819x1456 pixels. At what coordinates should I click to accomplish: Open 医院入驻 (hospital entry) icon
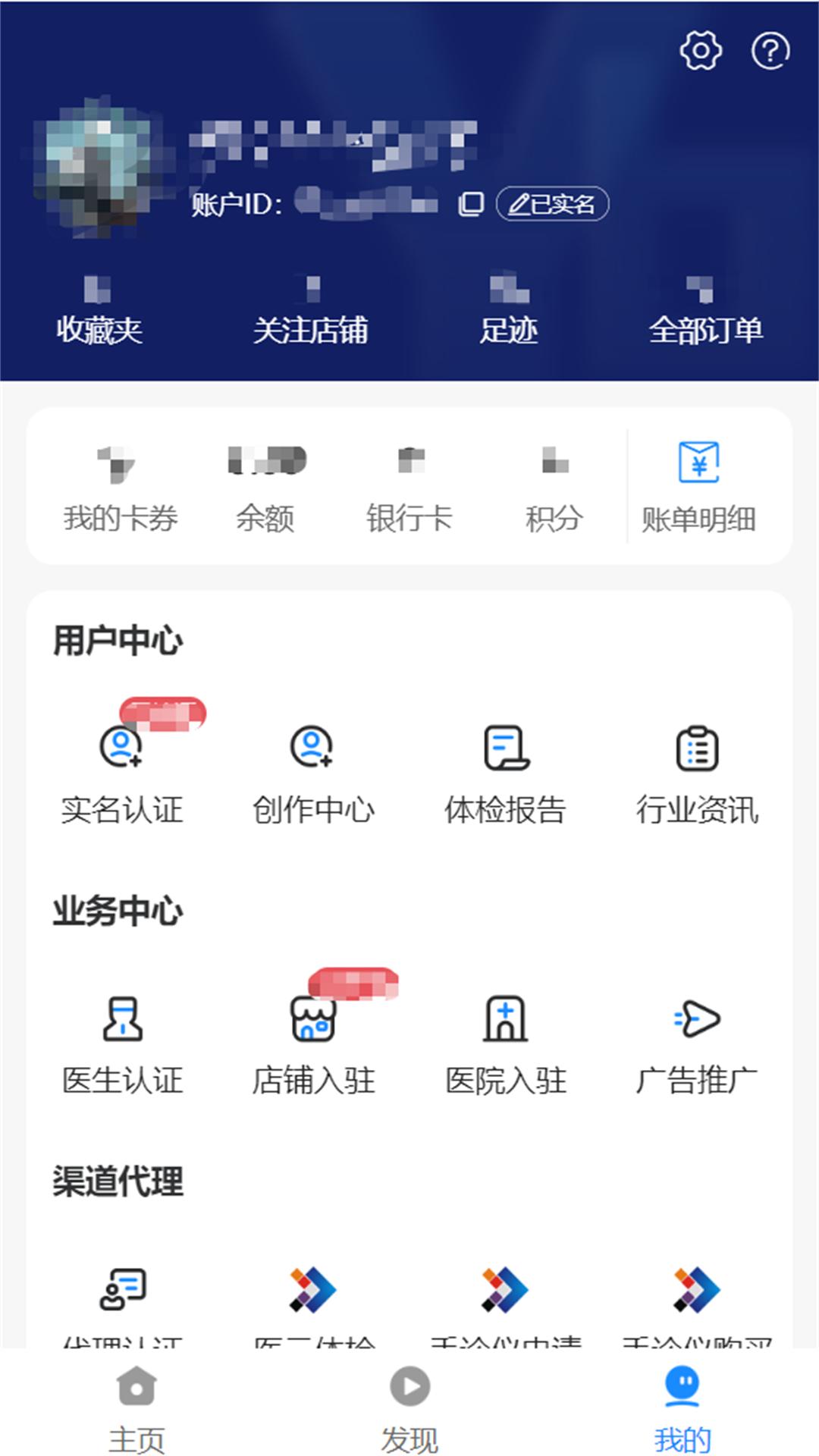505,1020
